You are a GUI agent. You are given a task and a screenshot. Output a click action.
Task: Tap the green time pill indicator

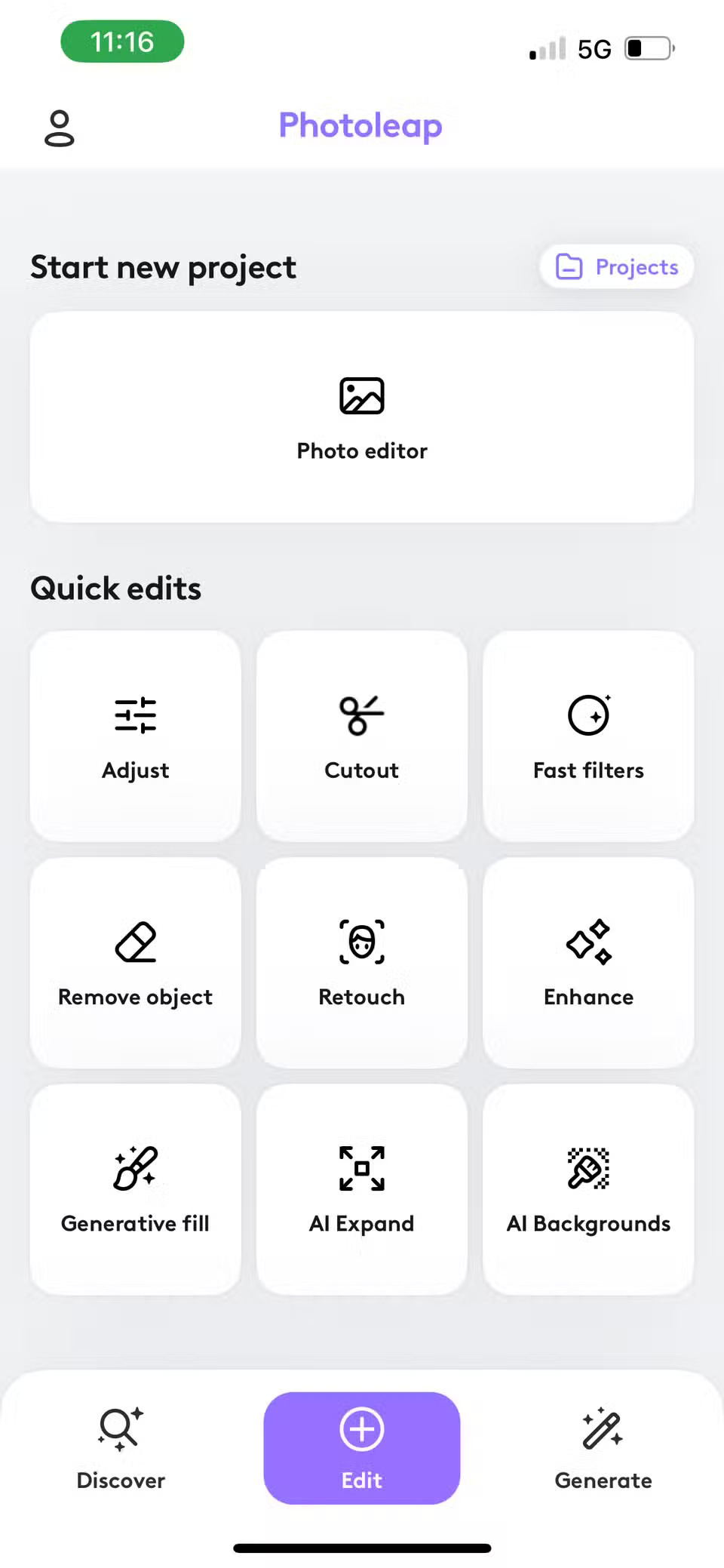point(122,42)
